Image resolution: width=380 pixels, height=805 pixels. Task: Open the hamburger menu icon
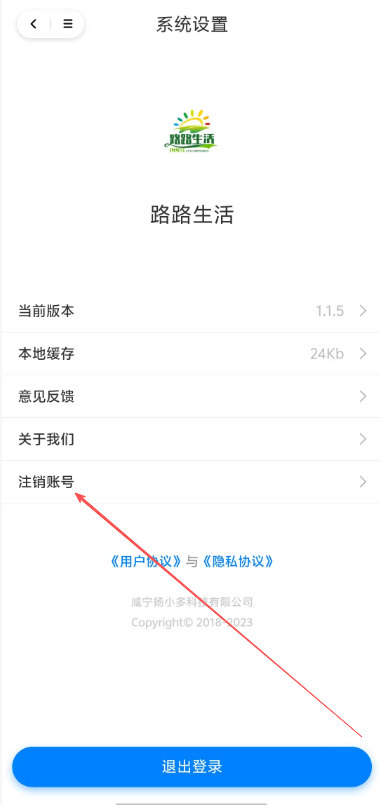pyautogui.click(x=68, y=24)
